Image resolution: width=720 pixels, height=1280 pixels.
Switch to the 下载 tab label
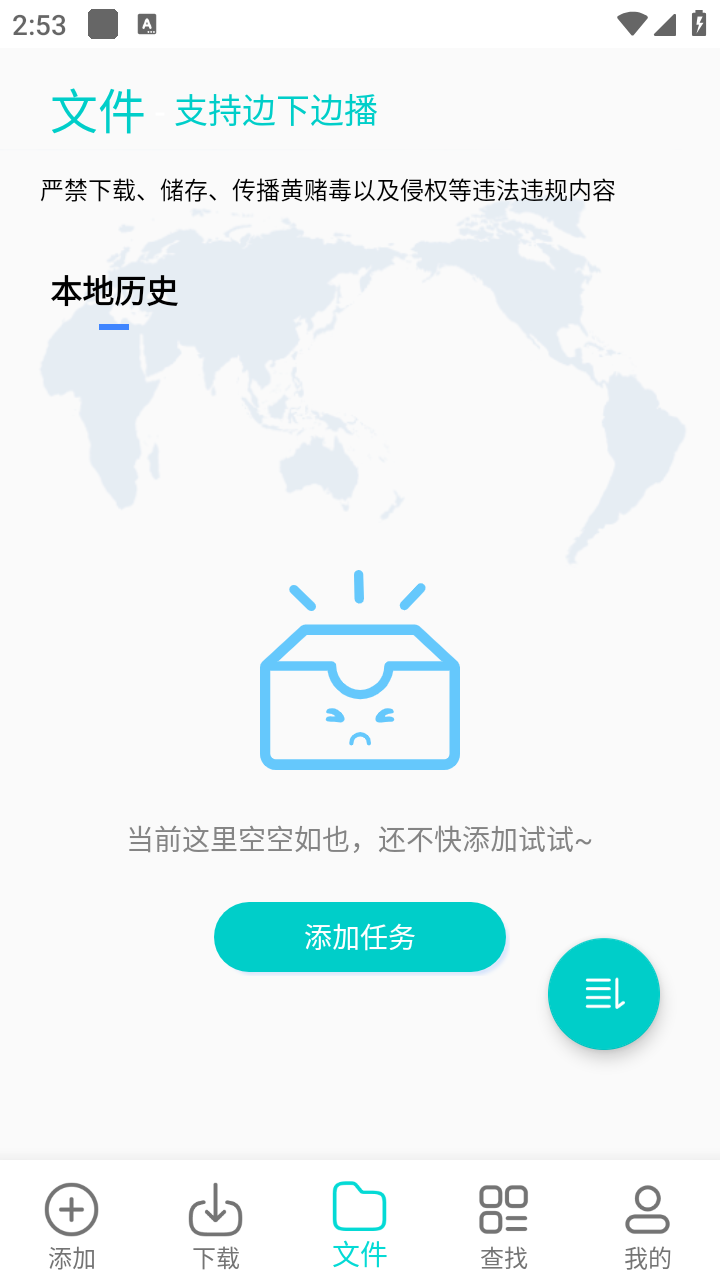pos(215,1260)
